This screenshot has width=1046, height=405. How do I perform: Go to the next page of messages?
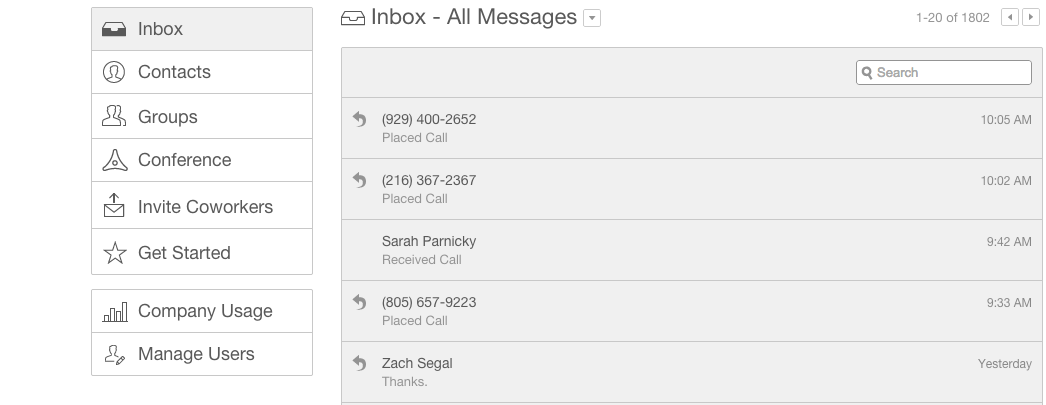pos(1030,18)
